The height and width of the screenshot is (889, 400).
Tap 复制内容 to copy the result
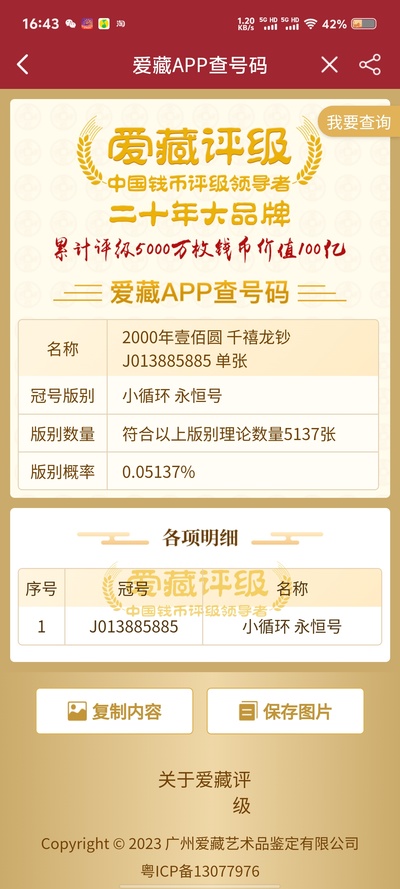click(x=114, y=711)
